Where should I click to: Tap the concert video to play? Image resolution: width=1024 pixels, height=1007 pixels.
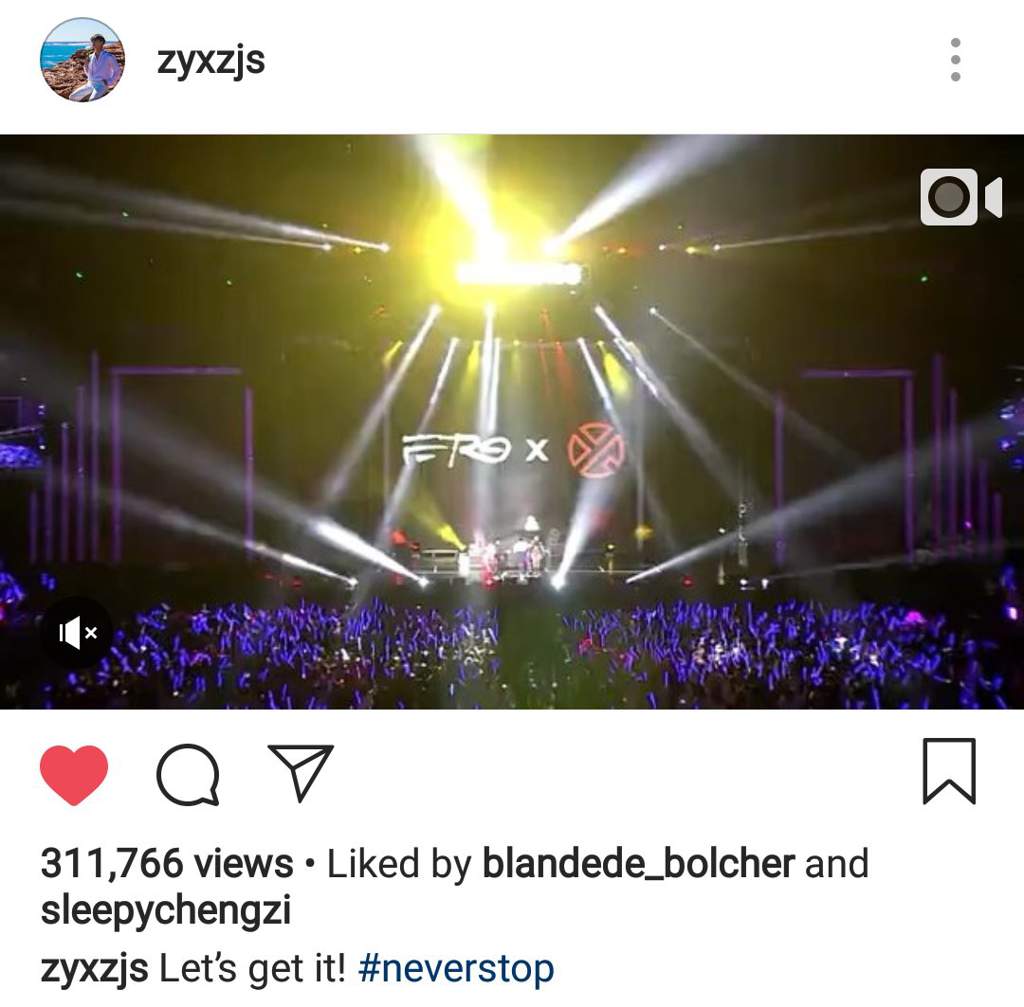coord(512,421)
